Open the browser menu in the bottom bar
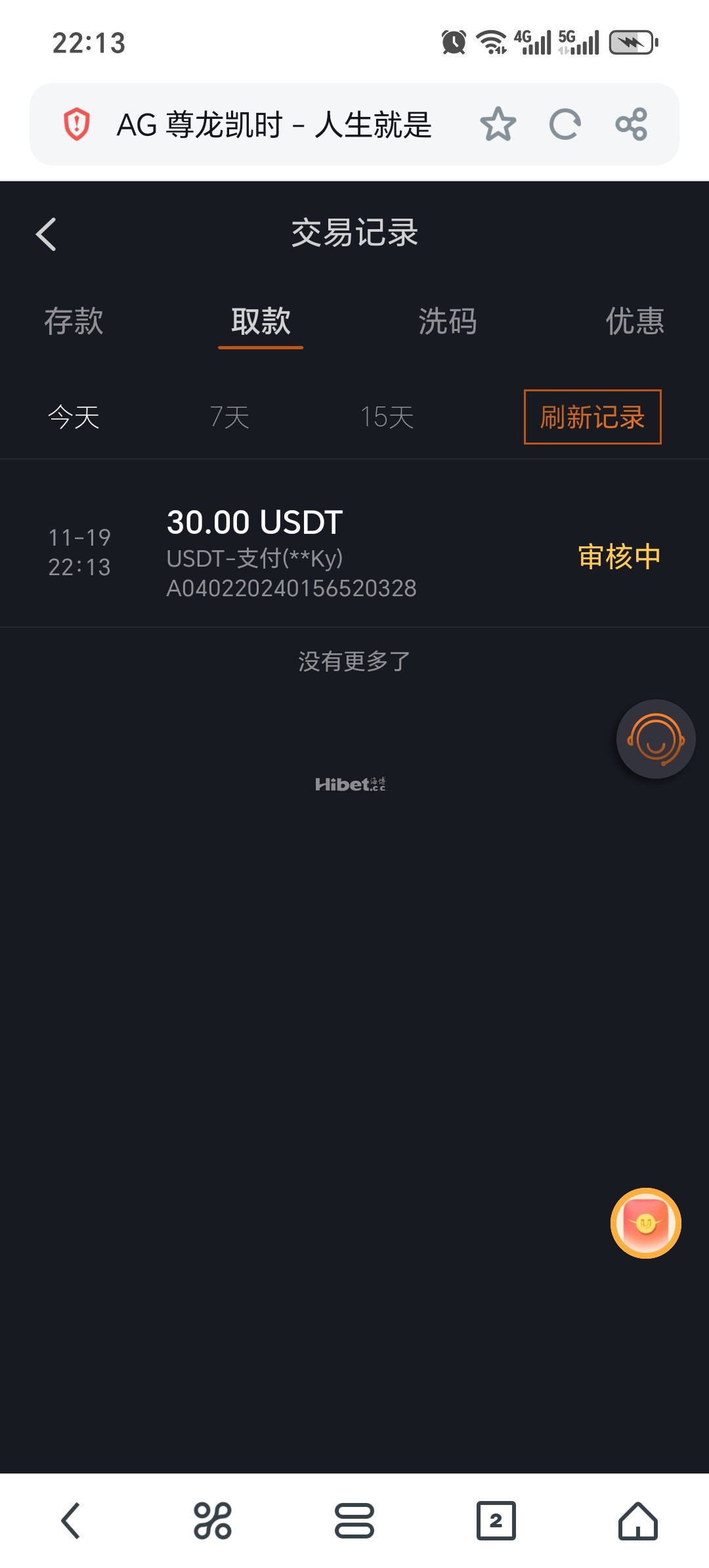 click(354, 1521)
